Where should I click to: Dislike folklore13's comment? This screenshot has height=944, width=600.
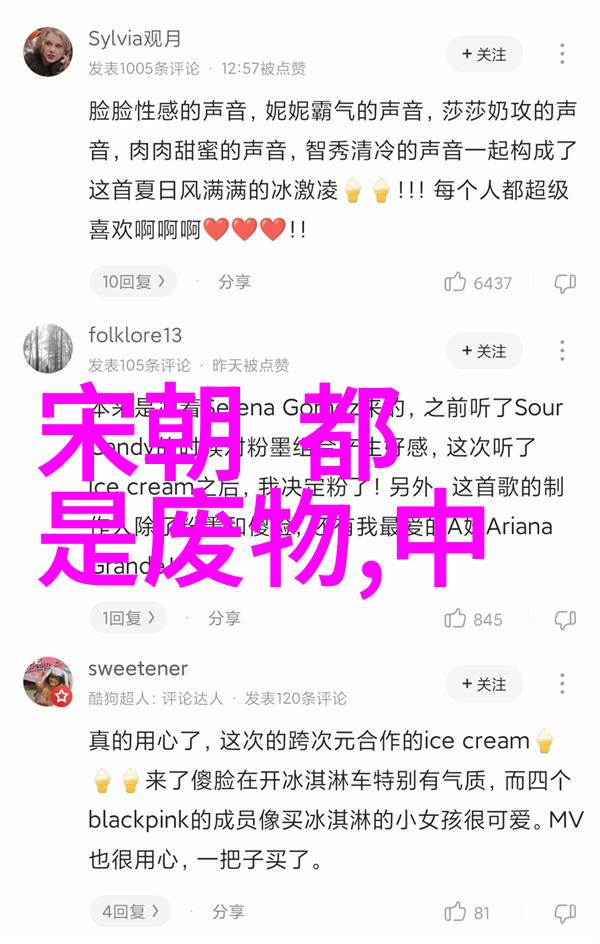tap(566, 619)
